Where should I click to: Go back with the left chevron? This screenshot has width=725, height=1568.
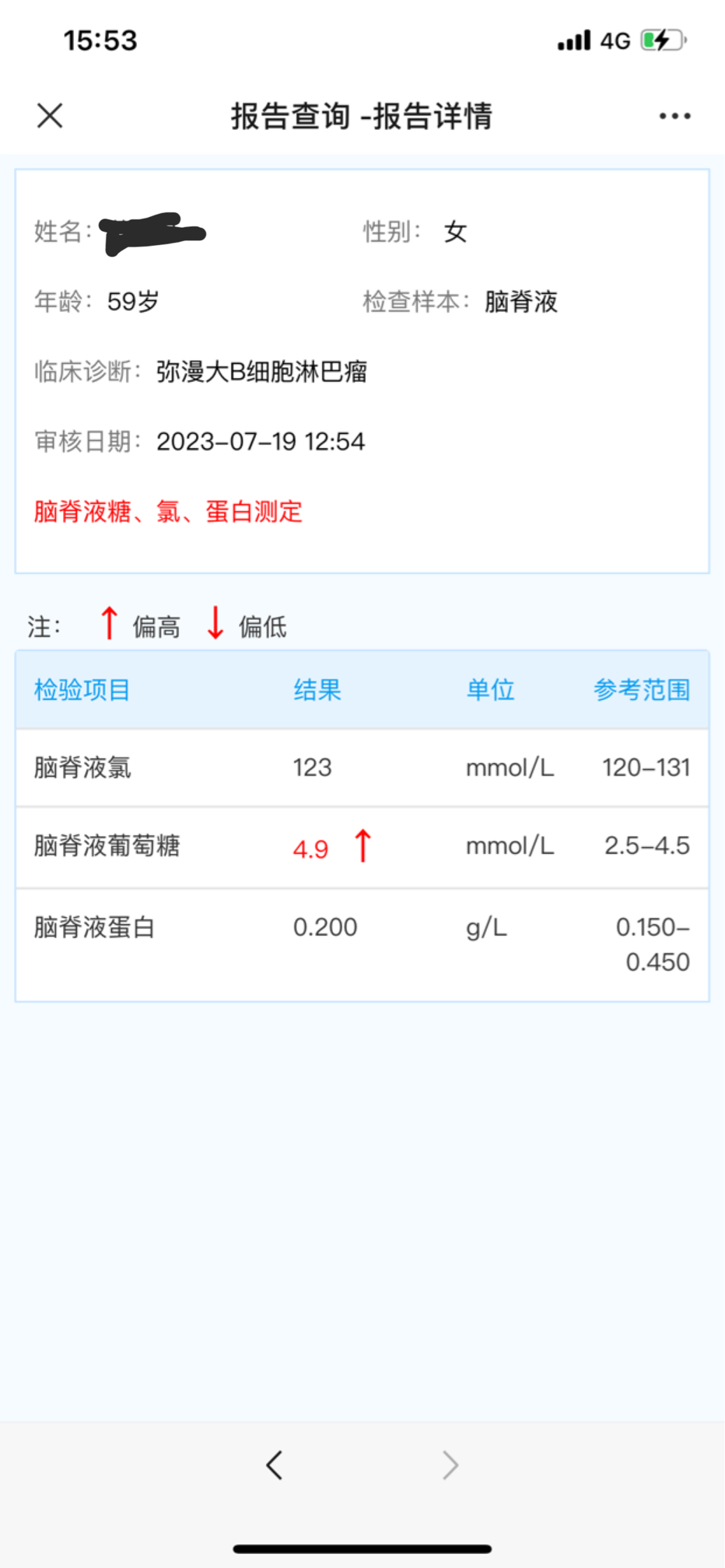coord(274,1465)
